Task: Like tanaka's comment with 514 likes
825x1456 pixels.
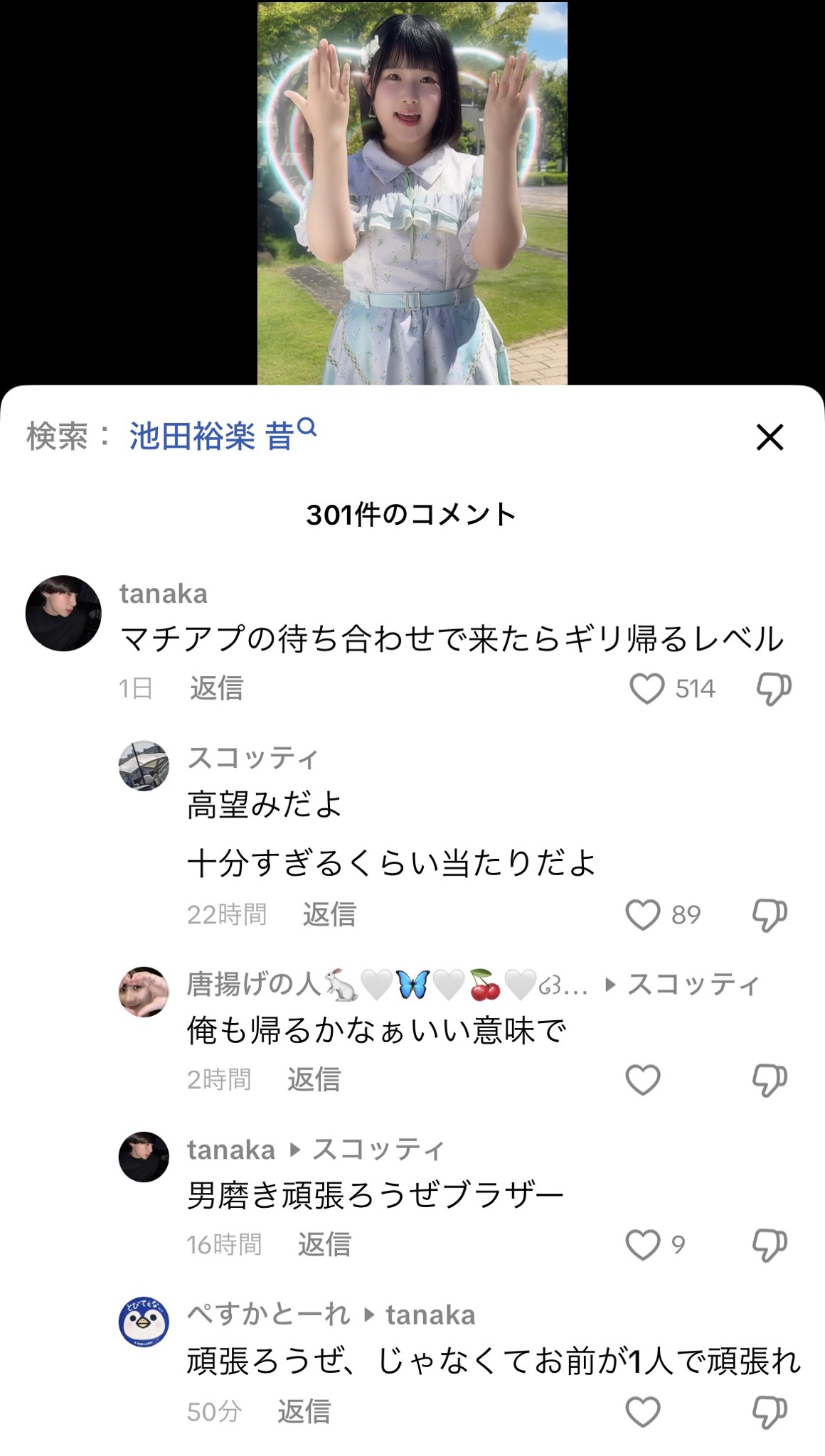Action: click(647, 688)
